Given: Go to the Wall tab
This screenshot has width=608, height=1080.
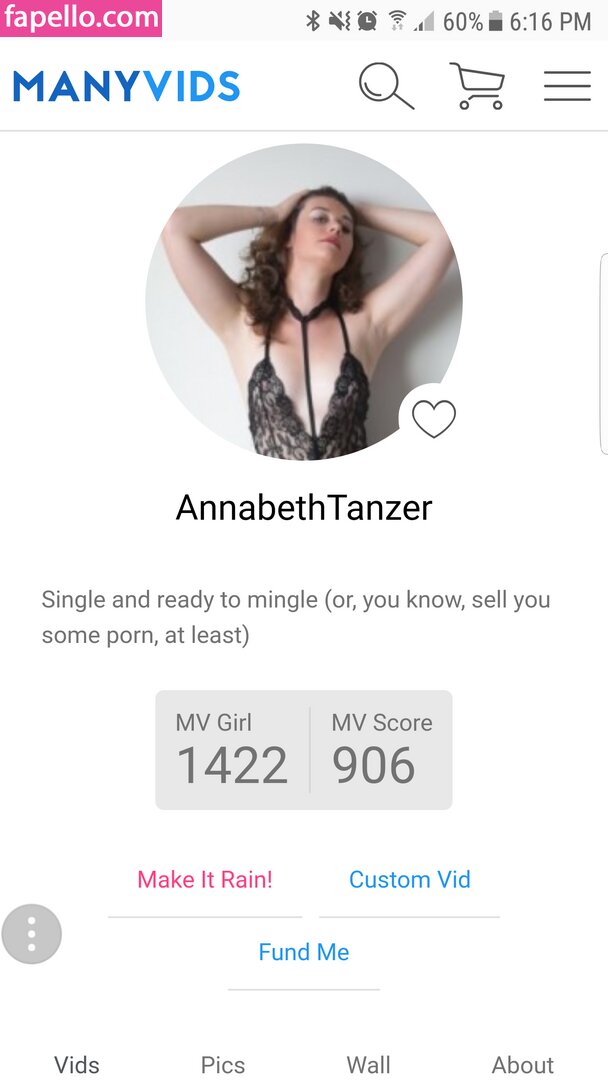Looking at the screenshot, I should [x=368, y=1065].
